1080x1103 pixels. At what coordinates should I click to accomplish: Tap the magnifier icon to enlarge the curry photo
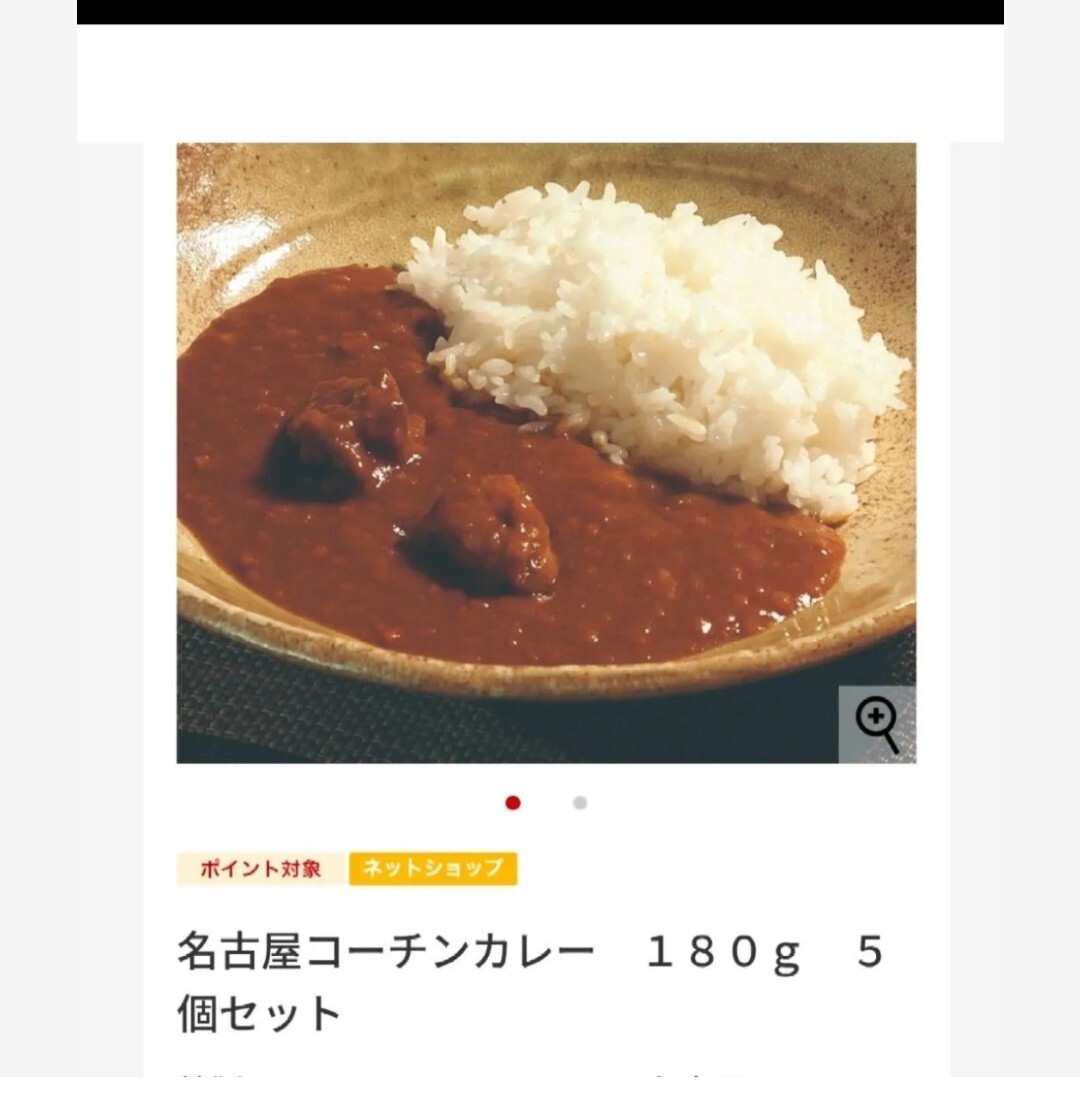(877, 725)
